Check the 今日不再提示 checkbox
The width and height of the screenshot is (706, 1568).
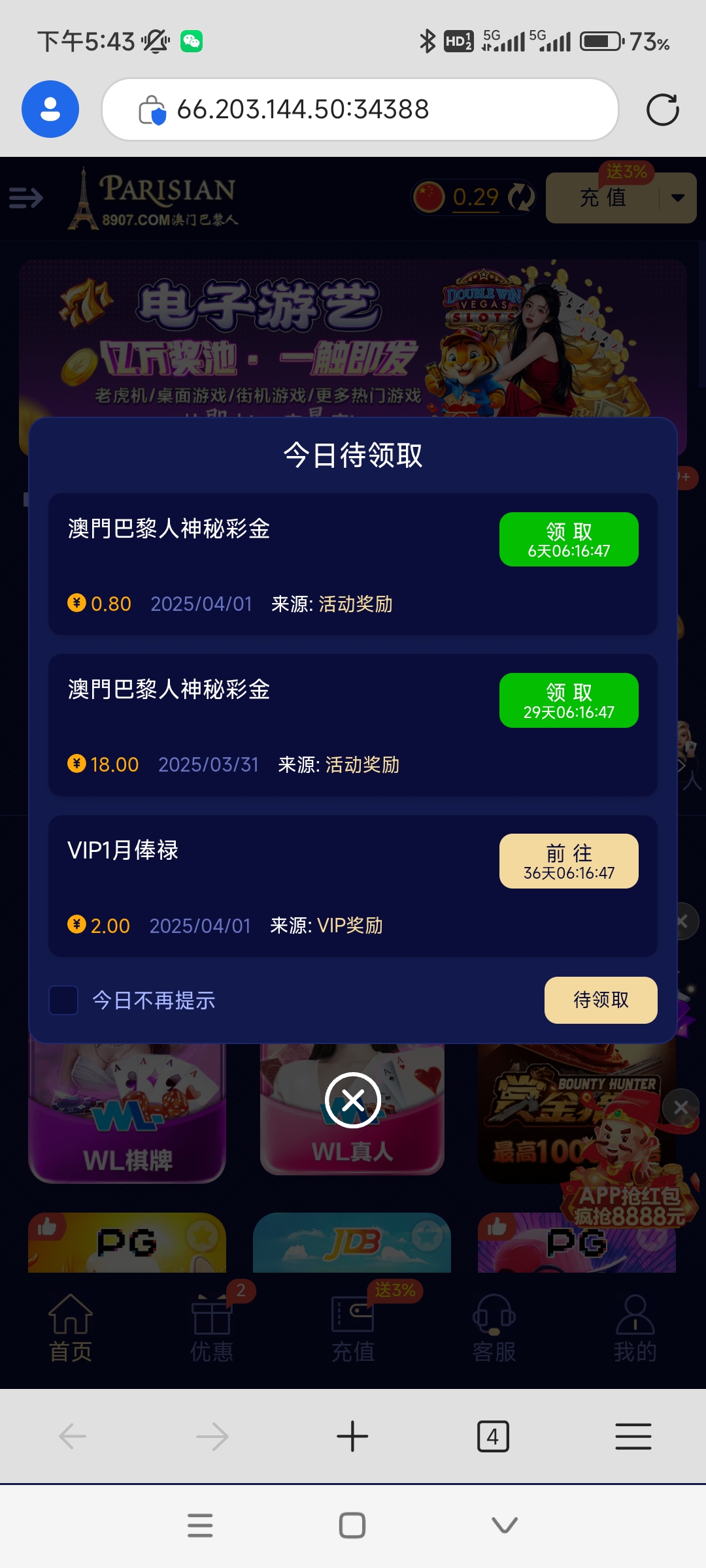click(64, 1000)
